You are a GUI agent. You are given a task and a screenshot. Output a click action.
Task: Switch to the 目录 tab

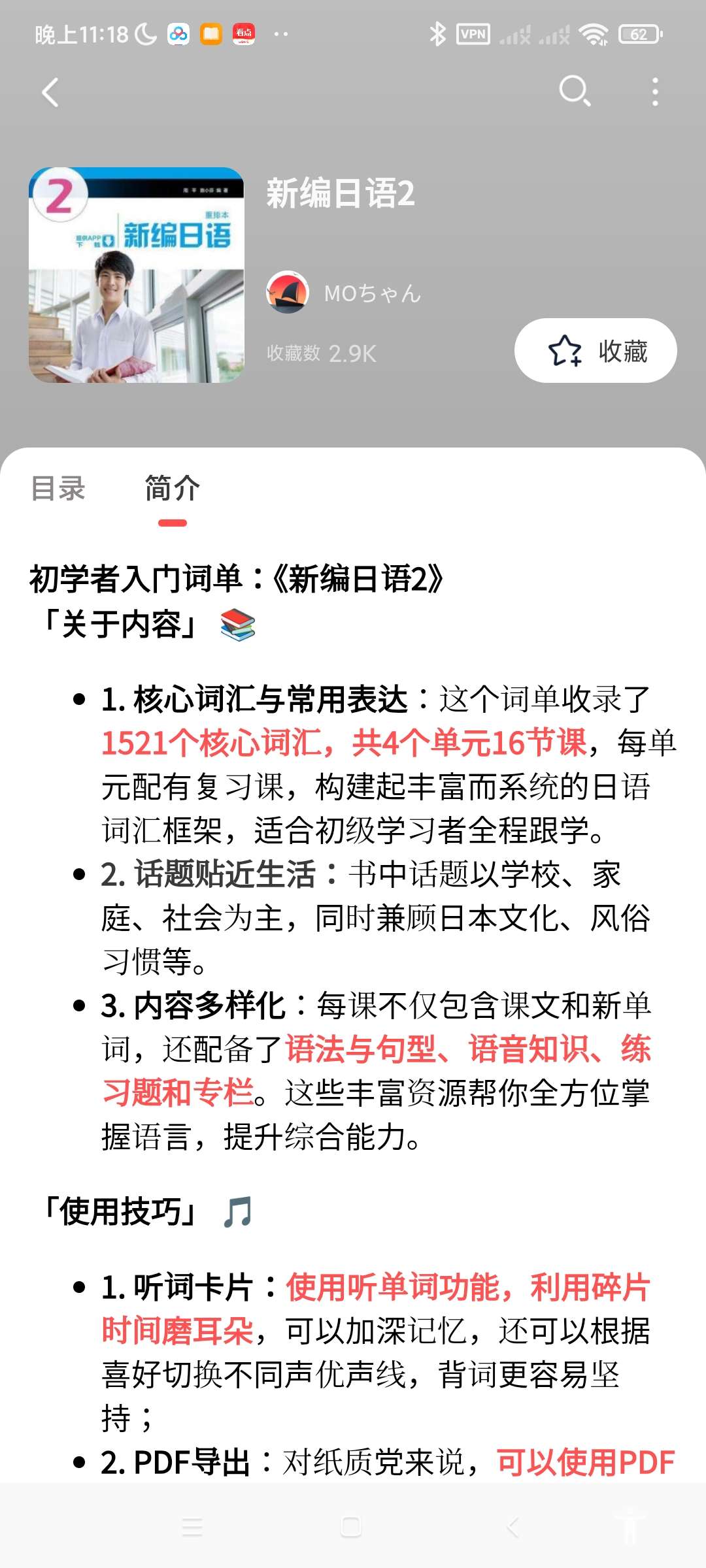point(58,488)
